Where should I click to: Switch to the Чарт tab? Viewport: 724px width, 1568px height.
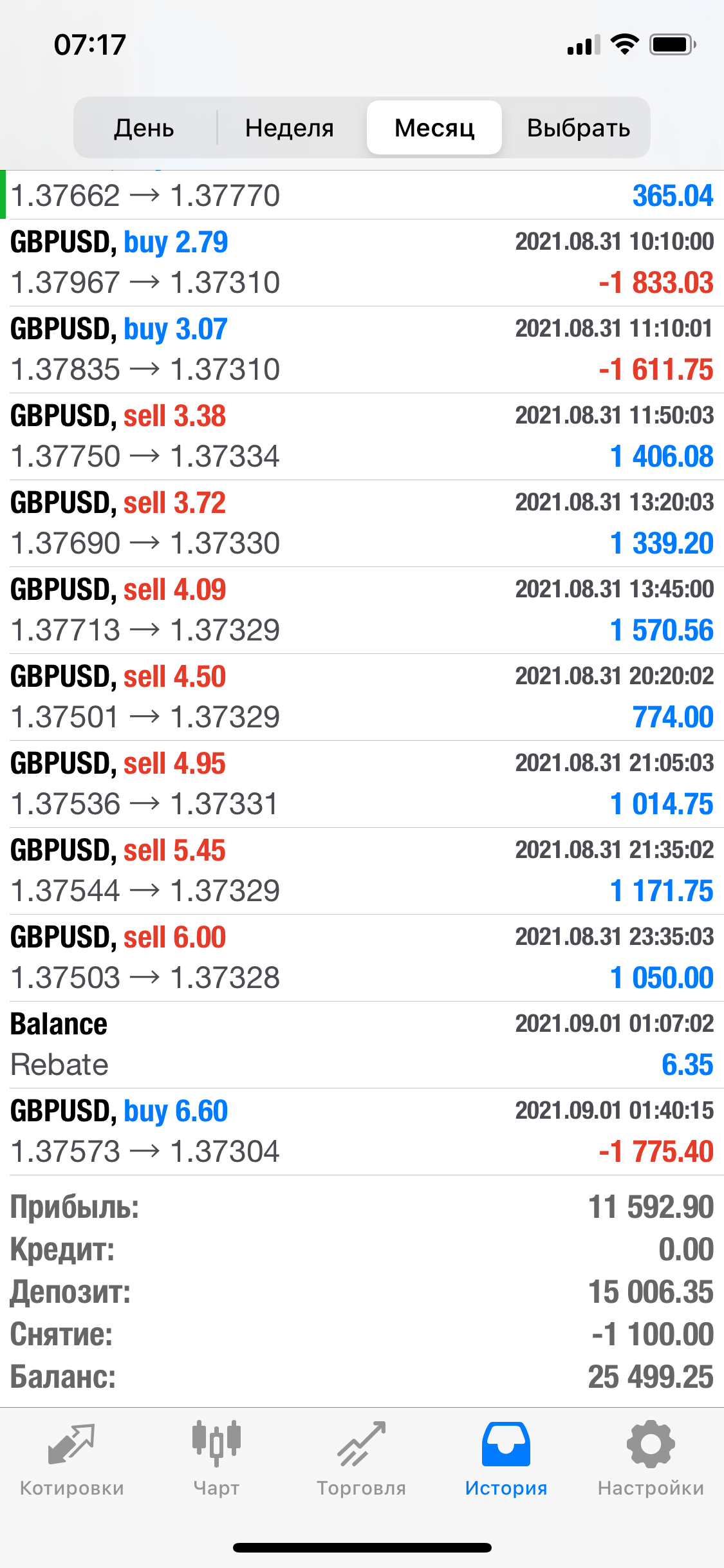click(216, 1459)
